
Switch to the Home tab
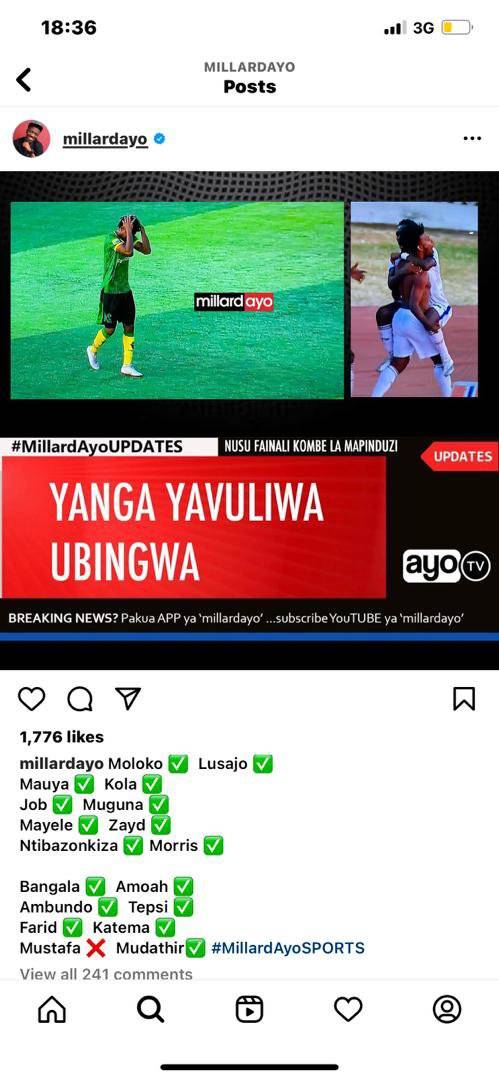pos(52,1010)
